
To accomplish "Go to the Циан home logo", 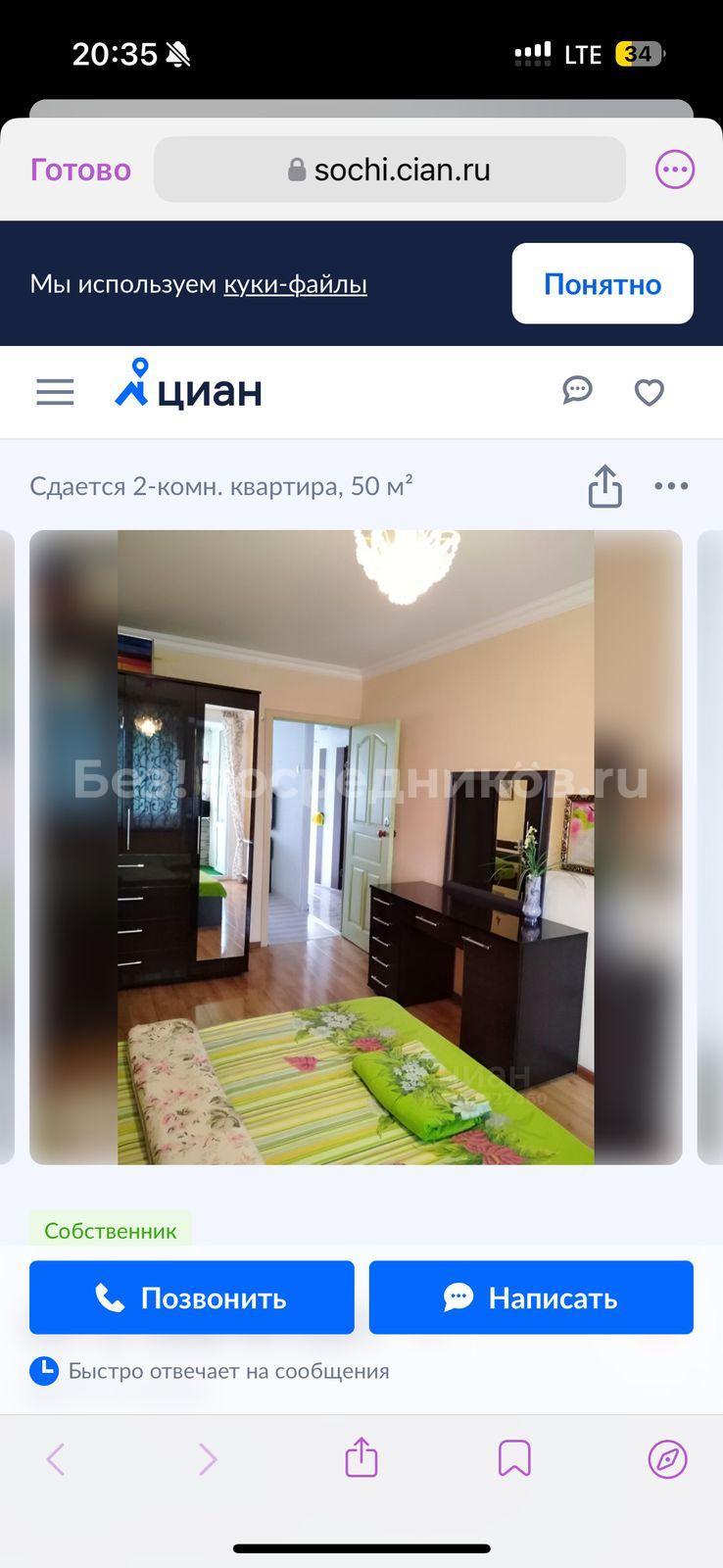I will coord(188,384).
